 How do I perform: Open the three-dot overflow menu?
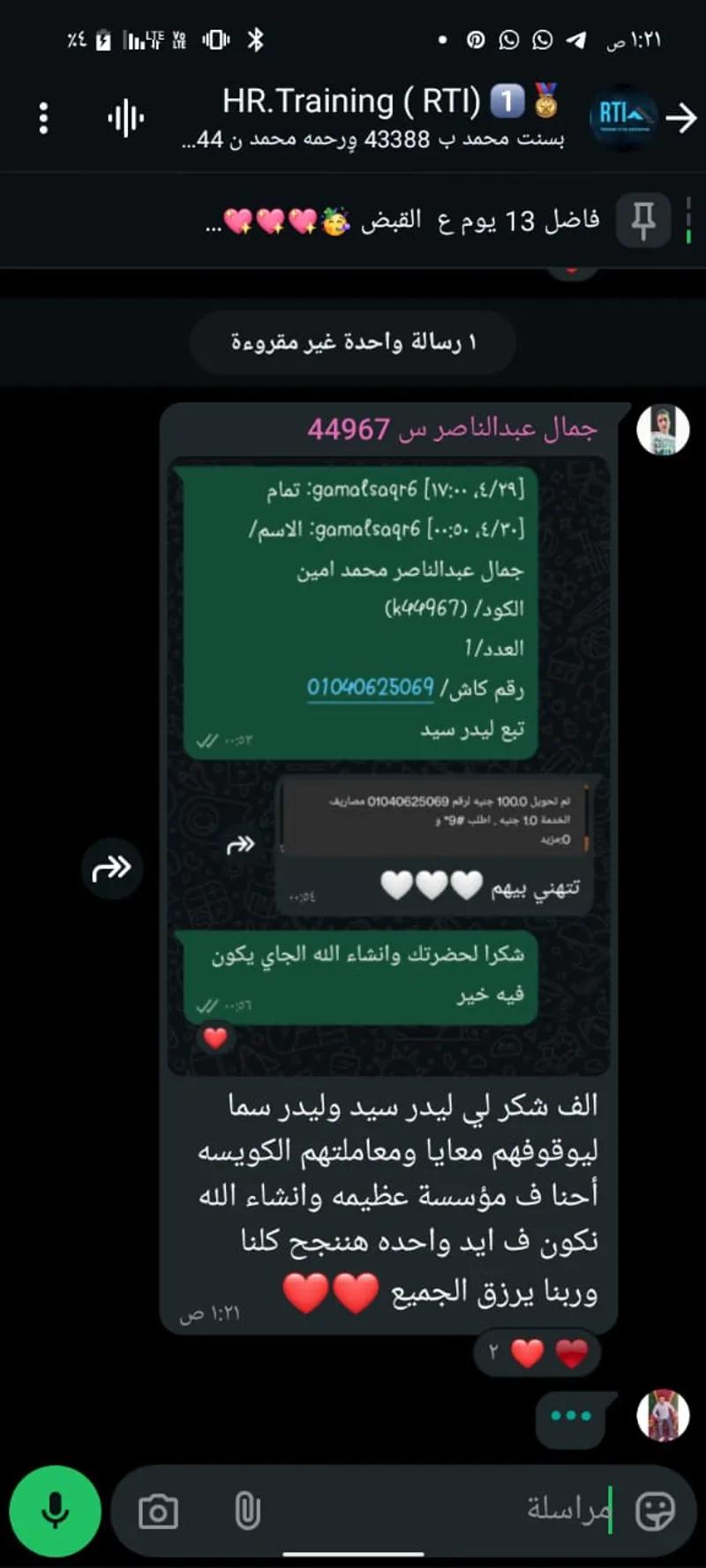[43, 118]
